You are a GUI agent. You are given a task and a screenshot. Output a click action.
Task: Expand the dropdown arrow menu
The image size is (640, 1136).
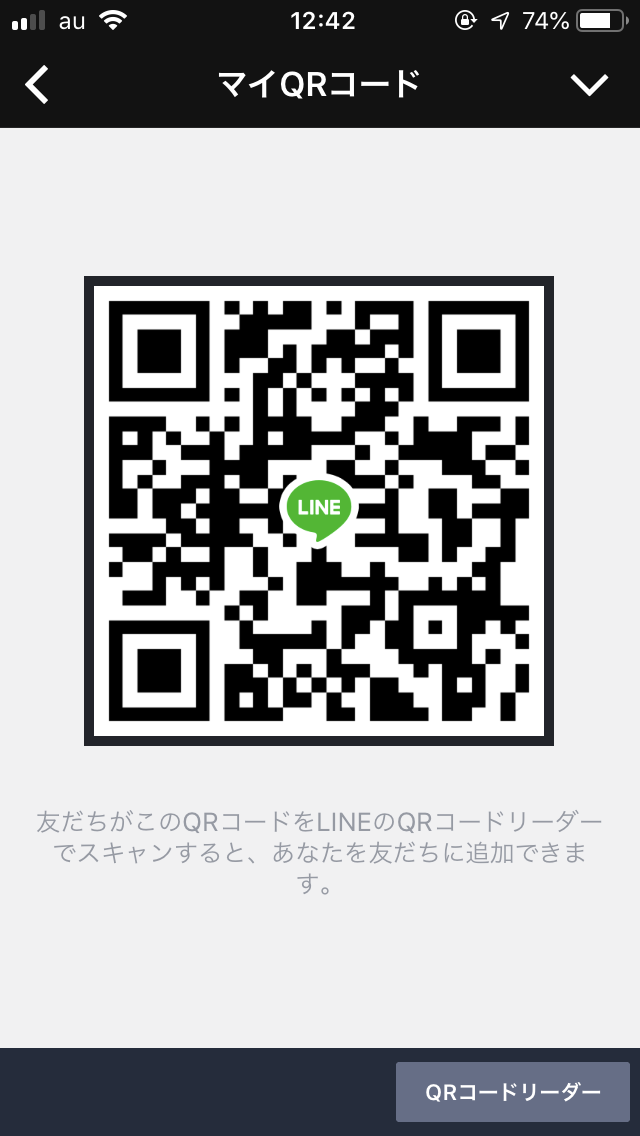point(589,86)
